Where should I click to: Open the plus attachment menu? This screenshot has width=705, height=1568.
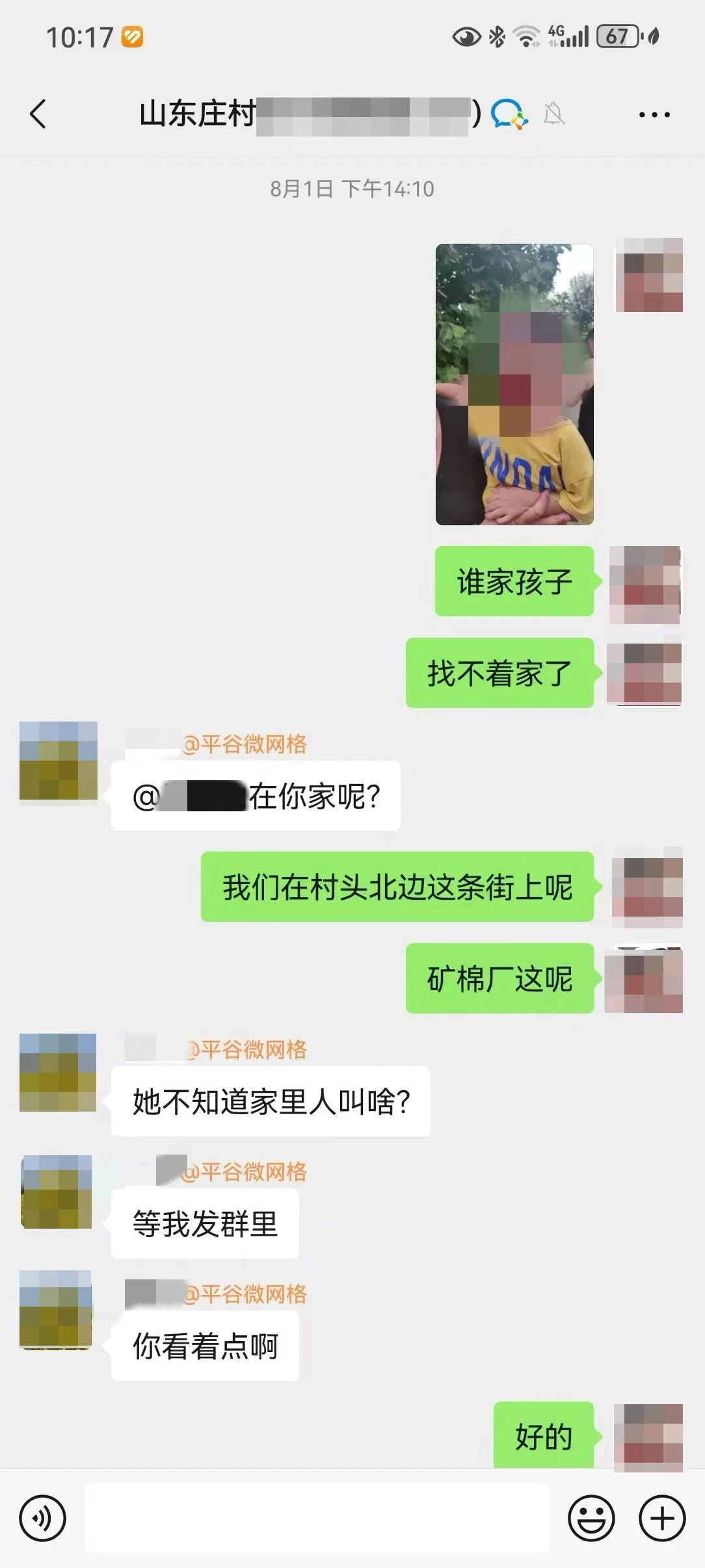click(662, 1519)
